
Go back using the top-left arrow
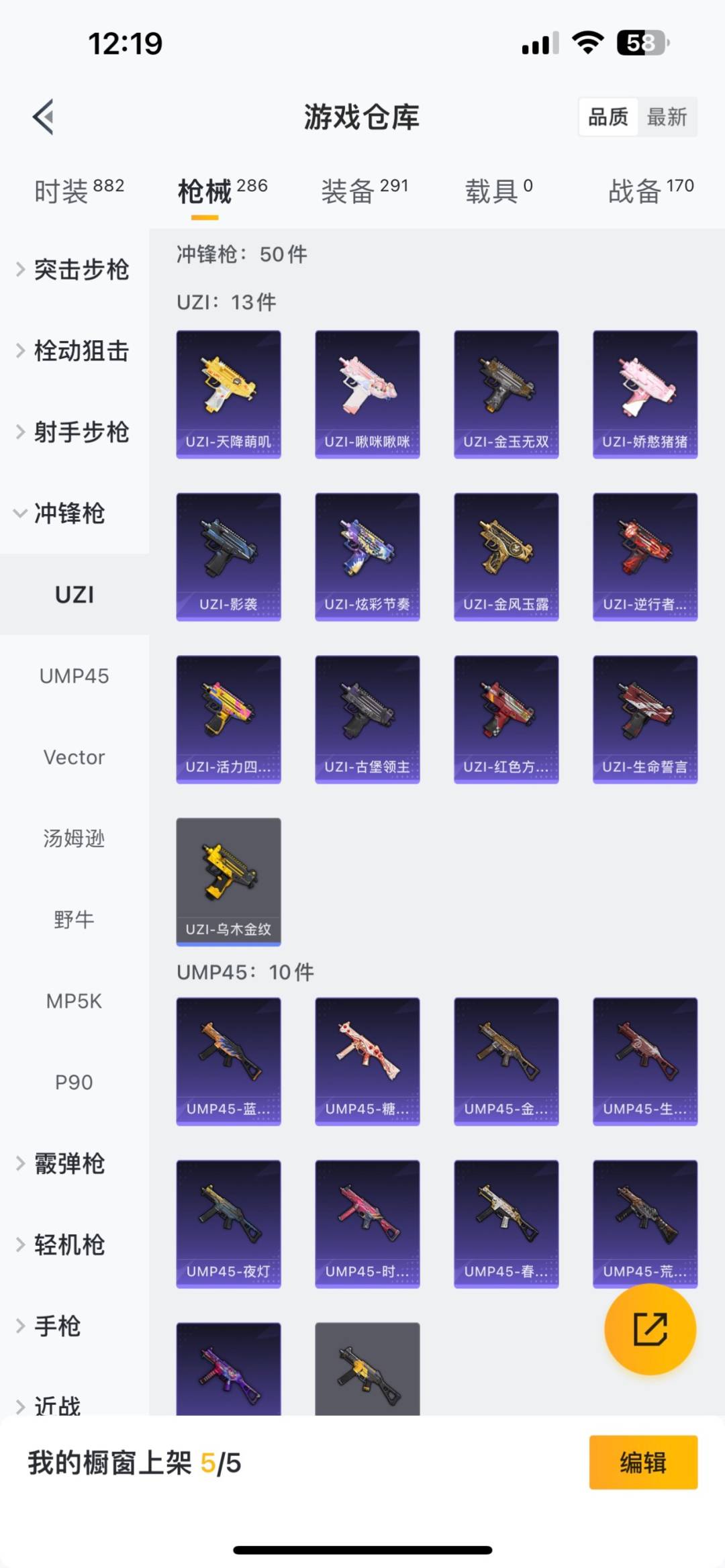(44, 117)
